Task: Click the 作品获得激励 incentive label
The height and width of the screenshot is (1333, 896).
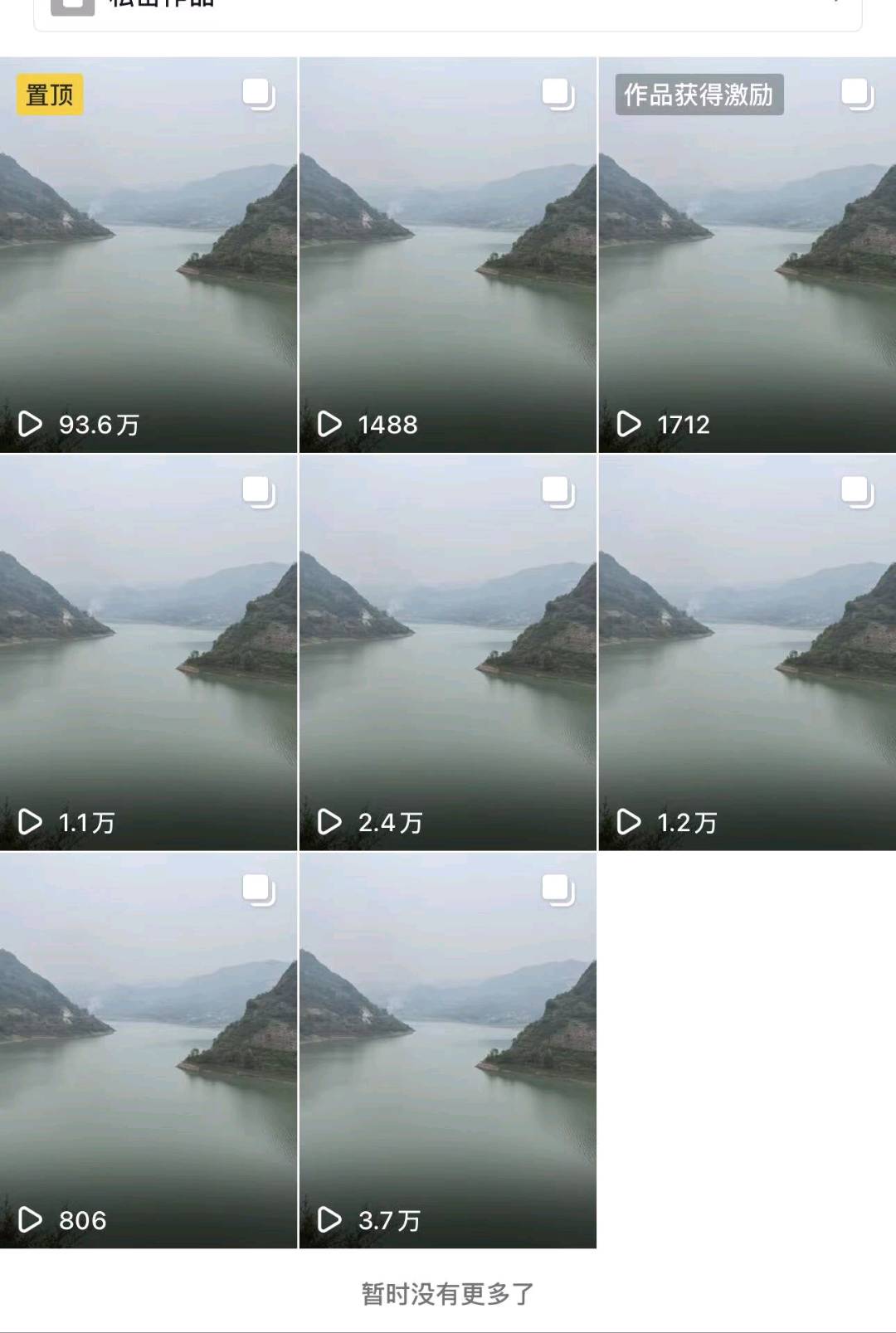Action: 699,95
